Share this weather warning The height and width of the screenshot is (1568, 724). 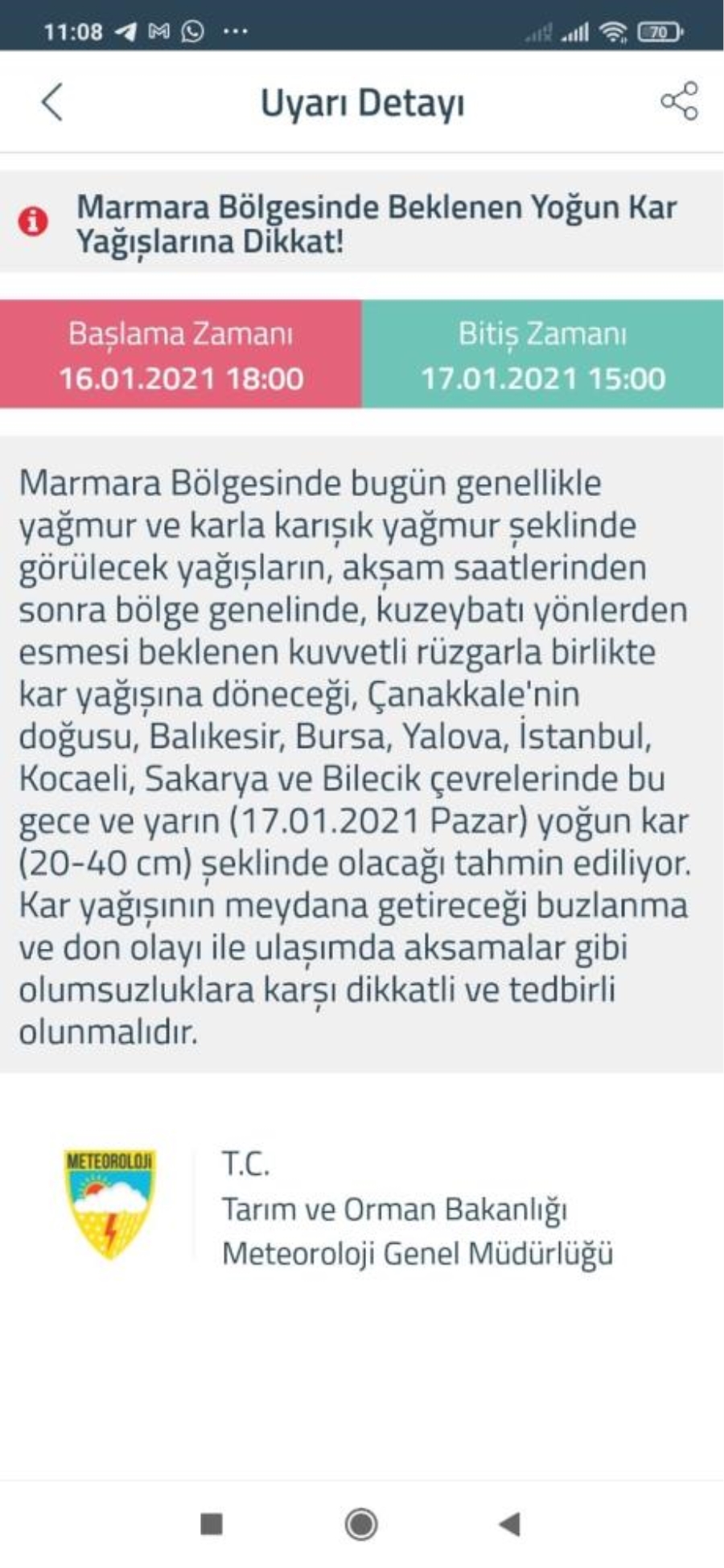click(x=680, y=101)
